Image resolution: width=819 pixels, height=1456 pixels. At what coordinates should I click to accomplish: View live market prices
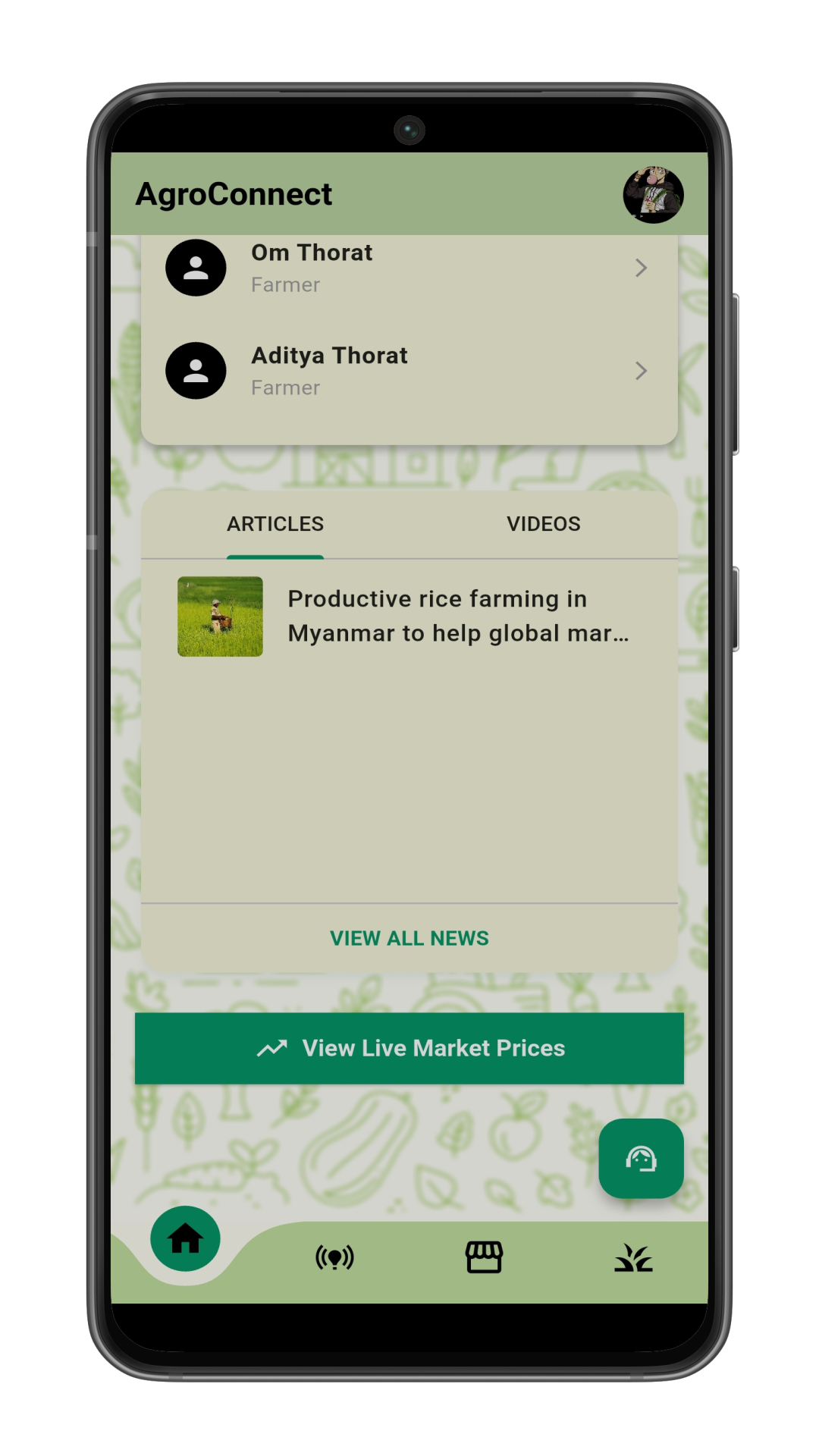pos(409,1048)
